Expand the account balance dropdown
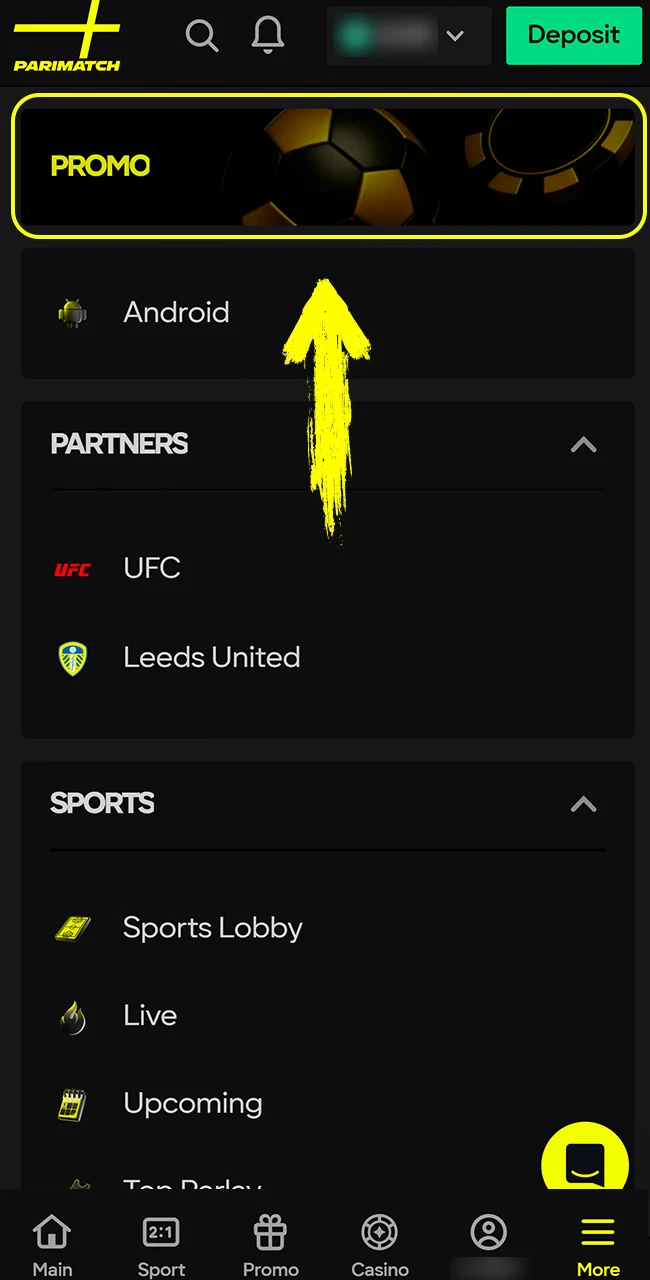Viewport: 650px width, 1280px height. (x=408, y=36)
